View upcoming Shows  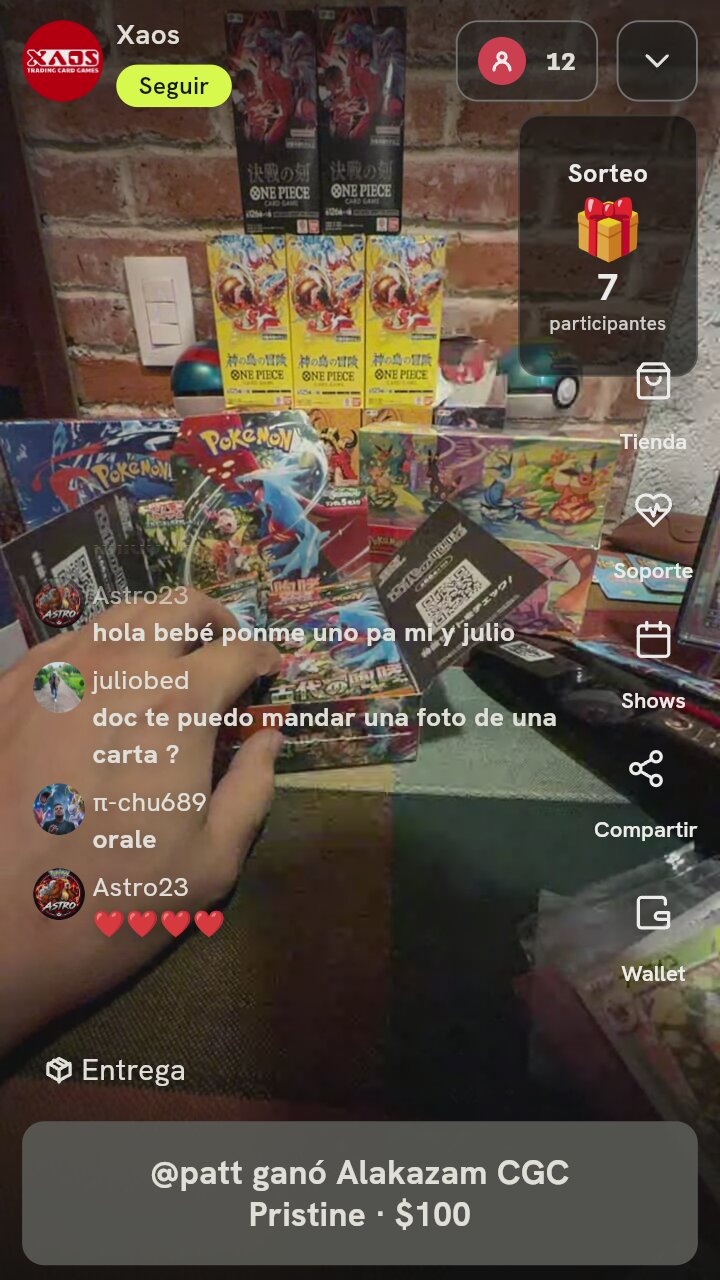pyautogui.click(x=653, y=665)
